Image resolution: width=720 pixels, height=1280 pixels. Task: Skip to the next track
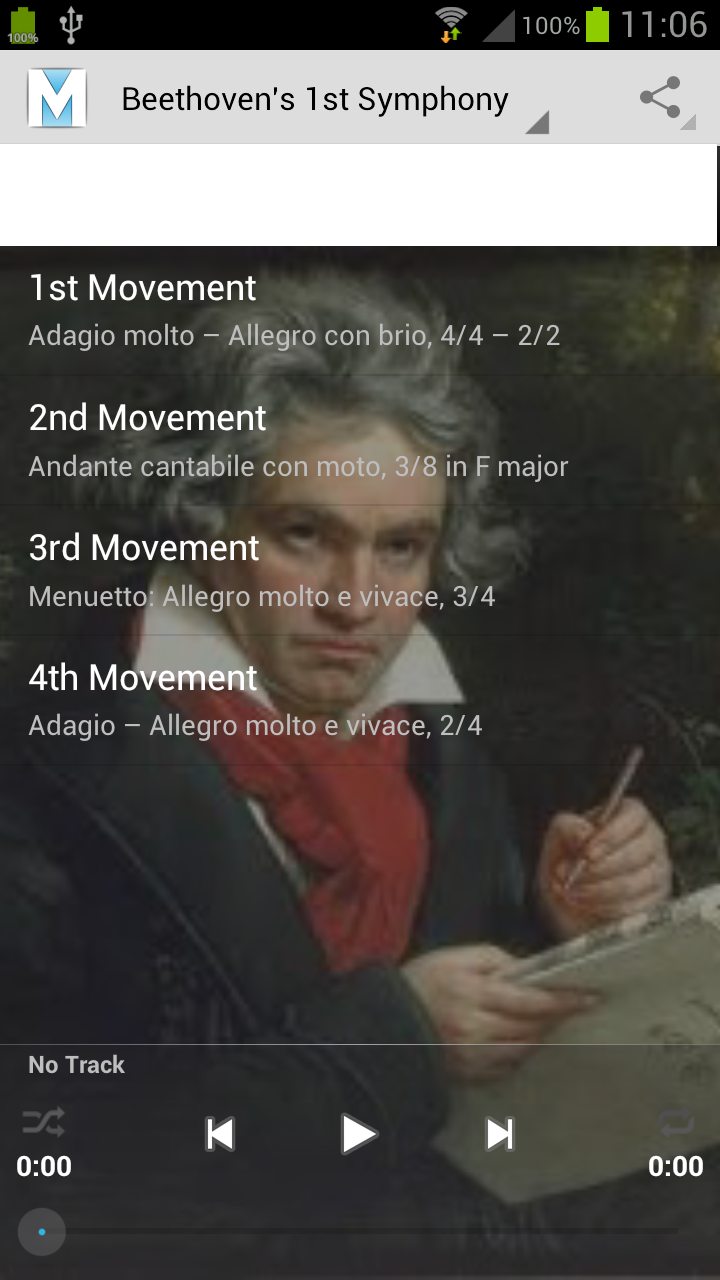click(x=497, y=1134)
